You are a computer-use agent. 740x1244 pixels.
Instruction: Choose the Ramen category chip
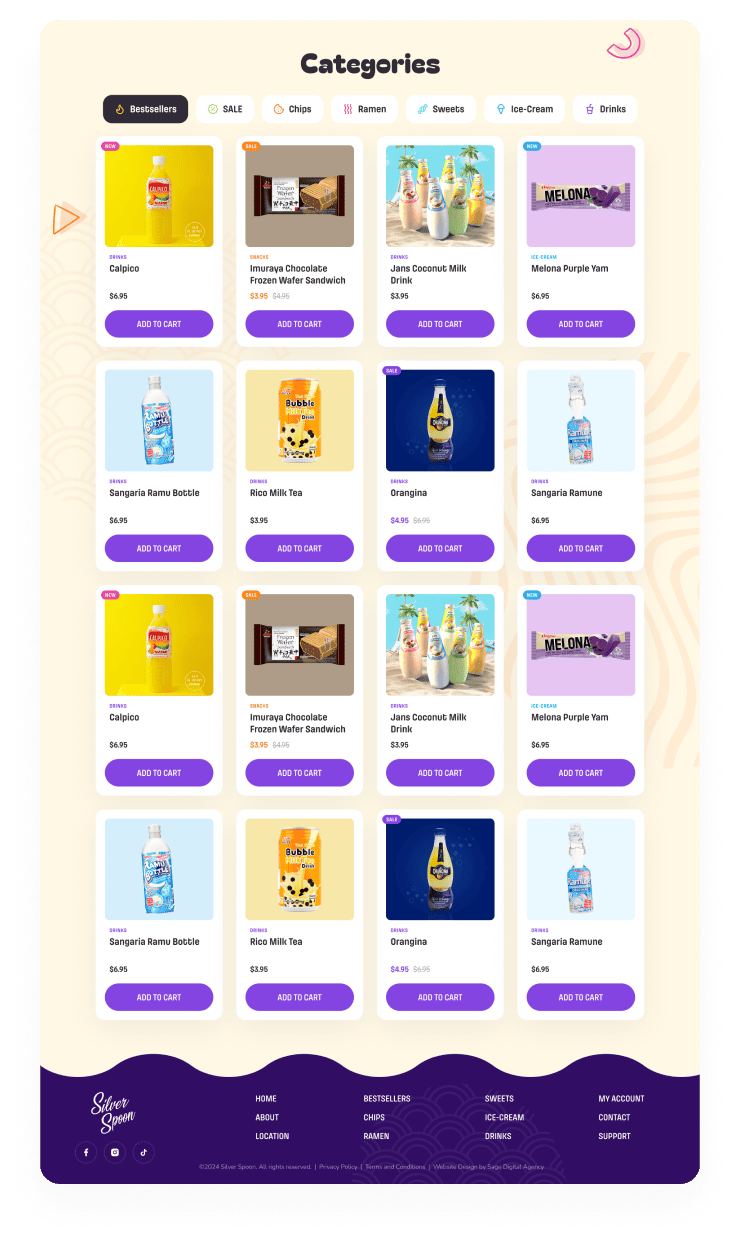pos(364,109)
